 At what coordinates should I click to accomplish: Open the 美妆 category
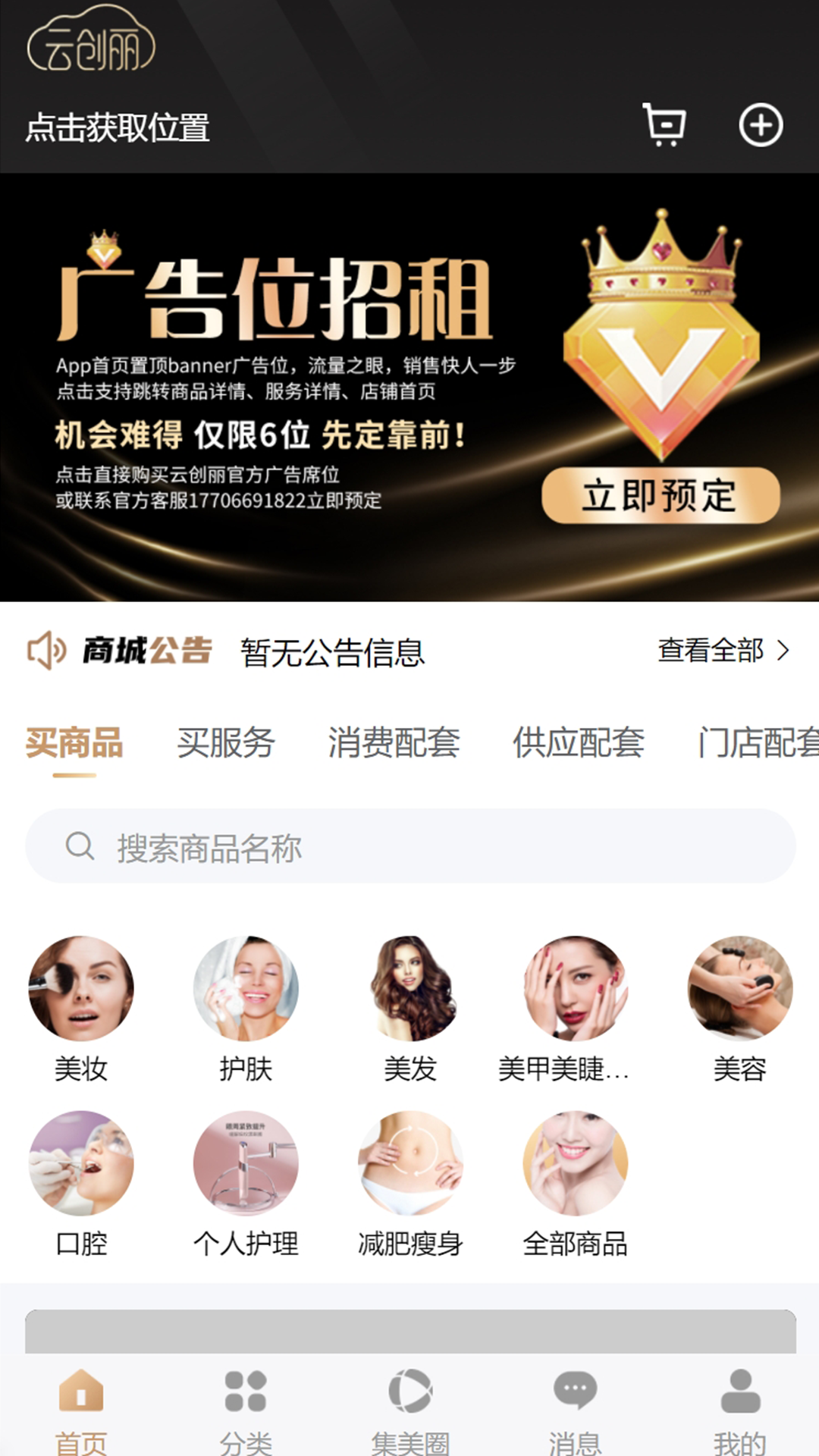(81, 1009)
